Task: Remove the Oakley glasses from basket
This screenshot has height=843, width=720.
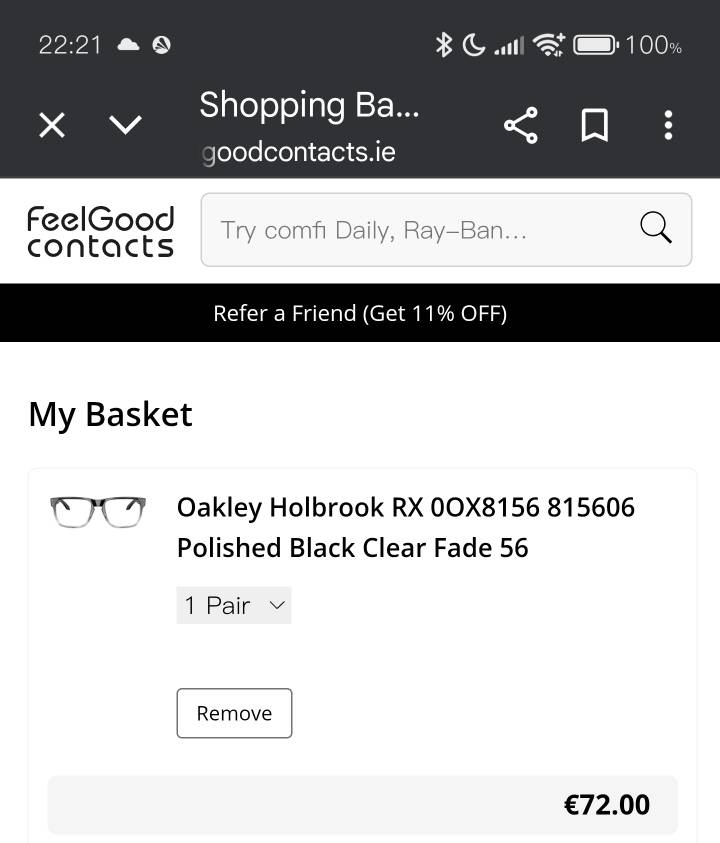Action: [x=234, y=713]
